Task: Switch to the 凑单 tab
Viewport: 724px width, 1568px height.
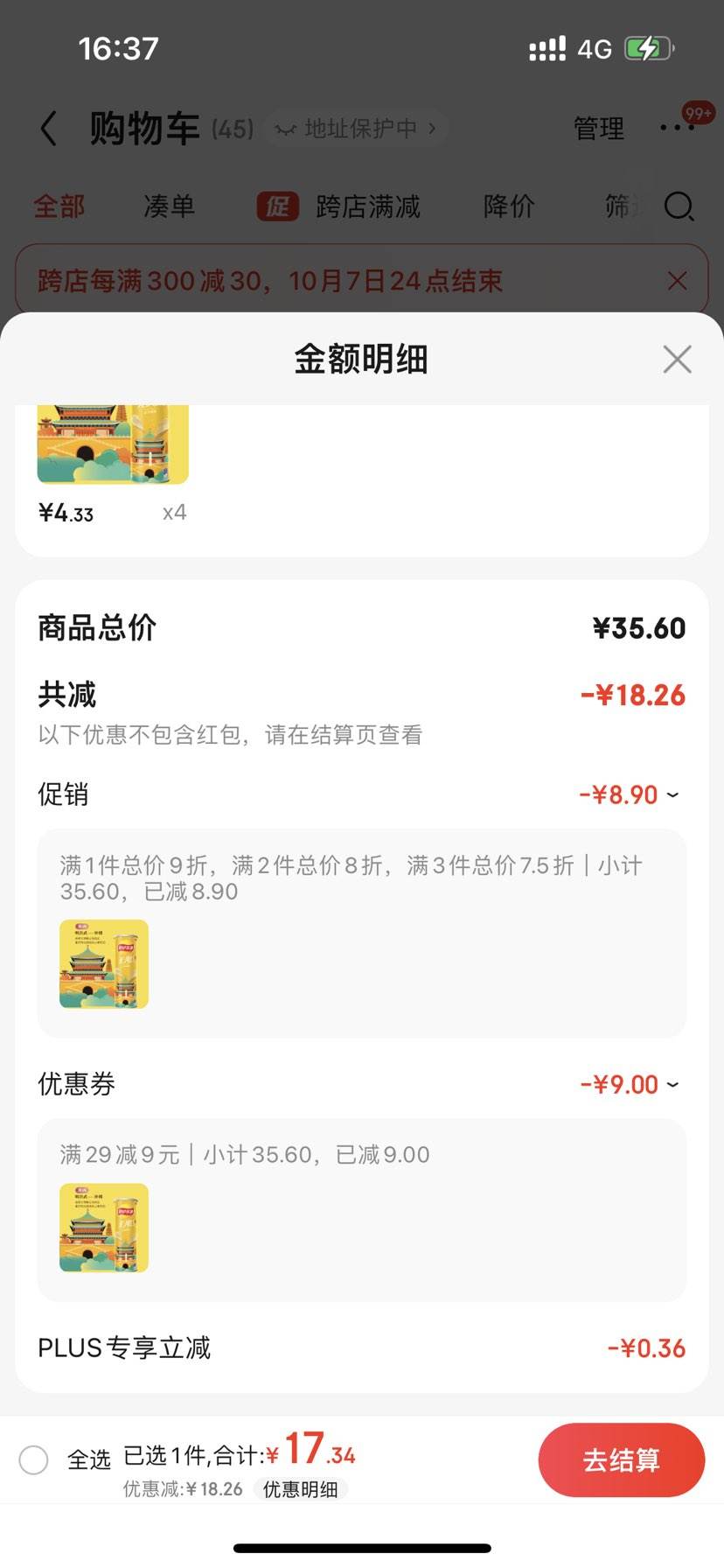Action: 168,206
